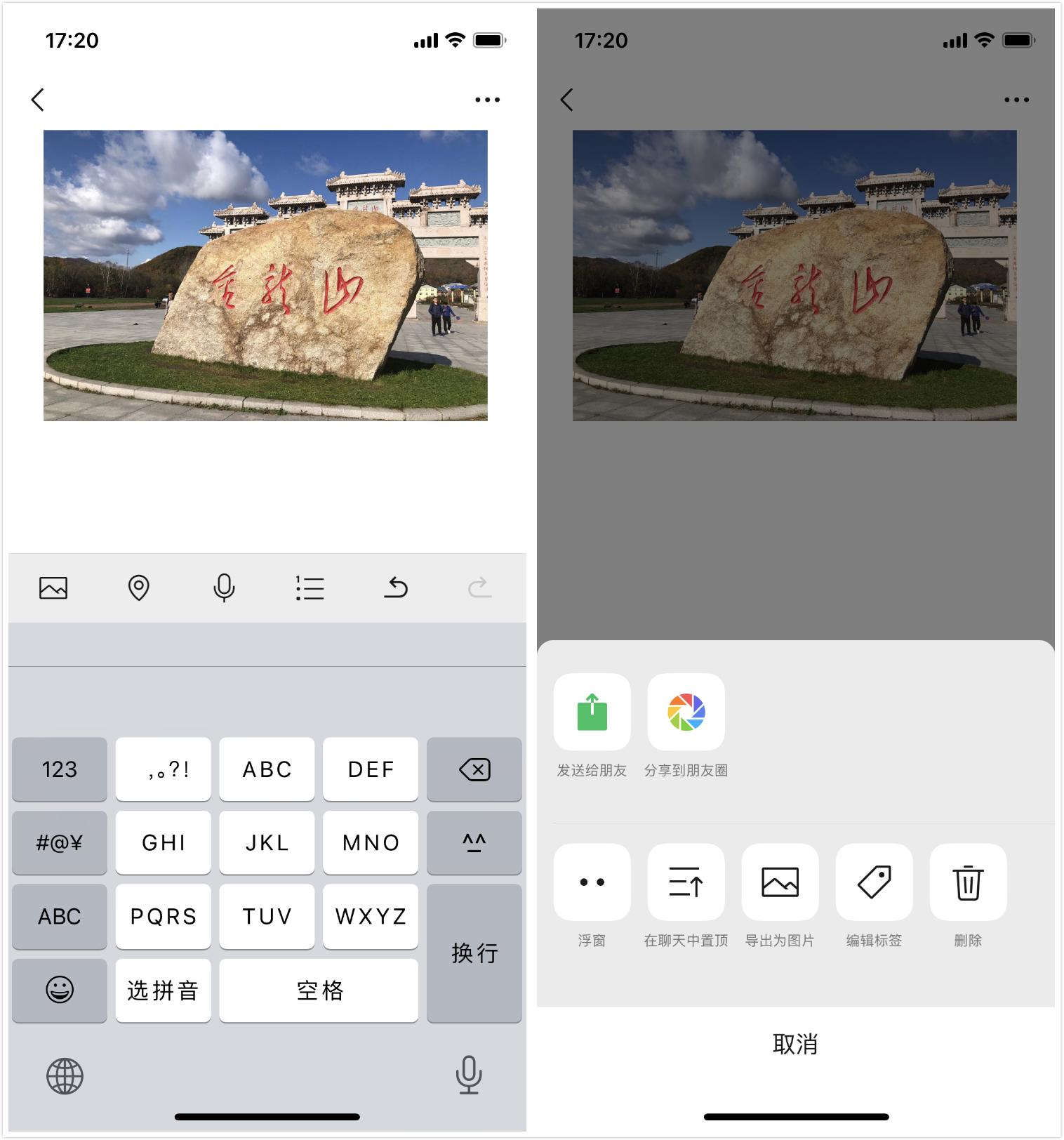Screen dimensions: 1064x1140
Task: Pin the note via 在聊天中置顶
Action: 686,882
